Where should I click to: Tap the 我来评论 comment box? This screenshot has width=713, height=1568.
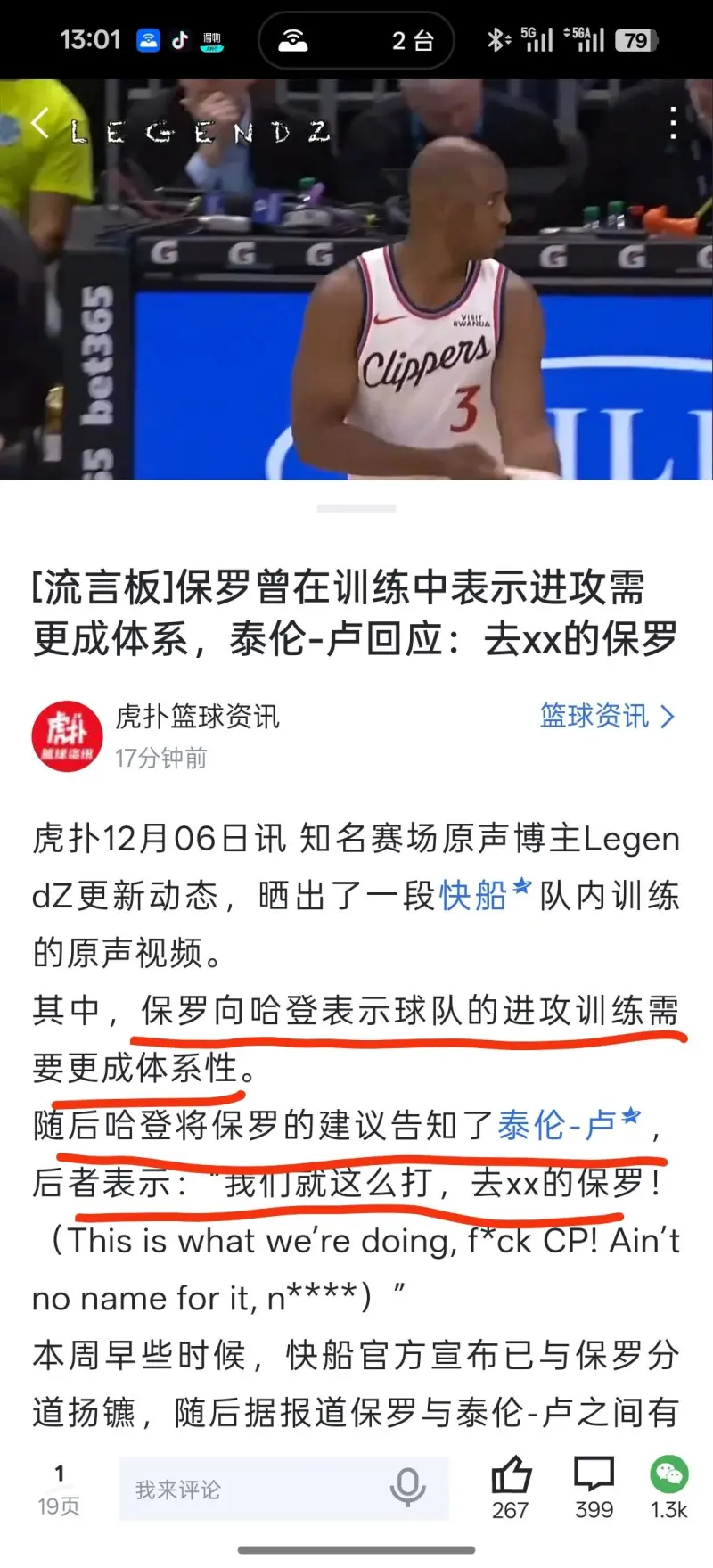point(250,1490)
